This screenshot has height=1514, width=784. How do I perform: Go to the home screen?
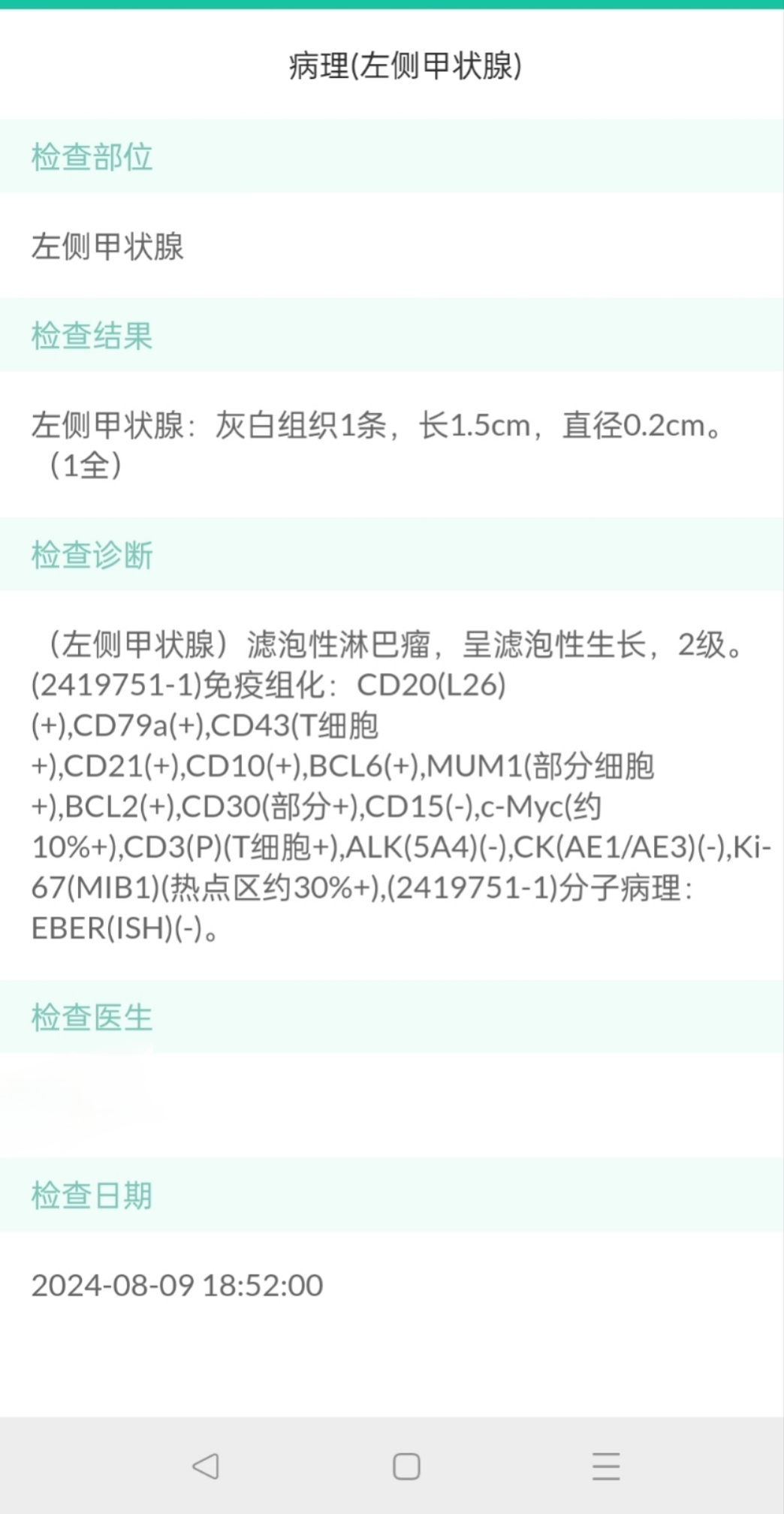(406, 1465)
